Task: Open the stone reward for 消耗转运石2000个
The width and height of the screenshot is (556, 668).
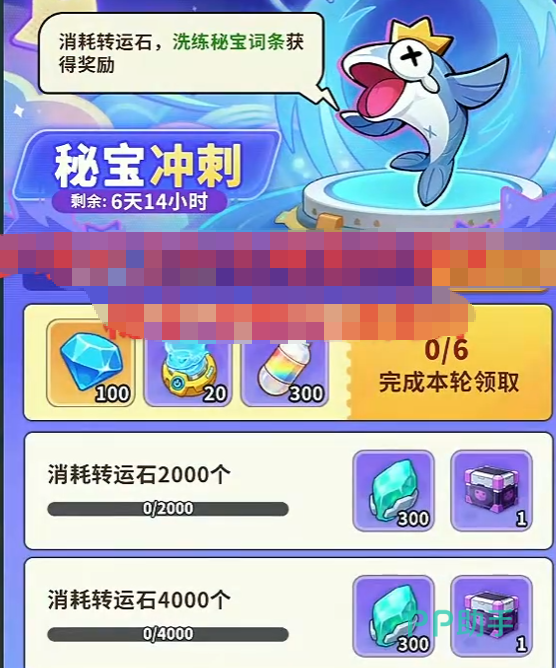Action: point(394,491)
